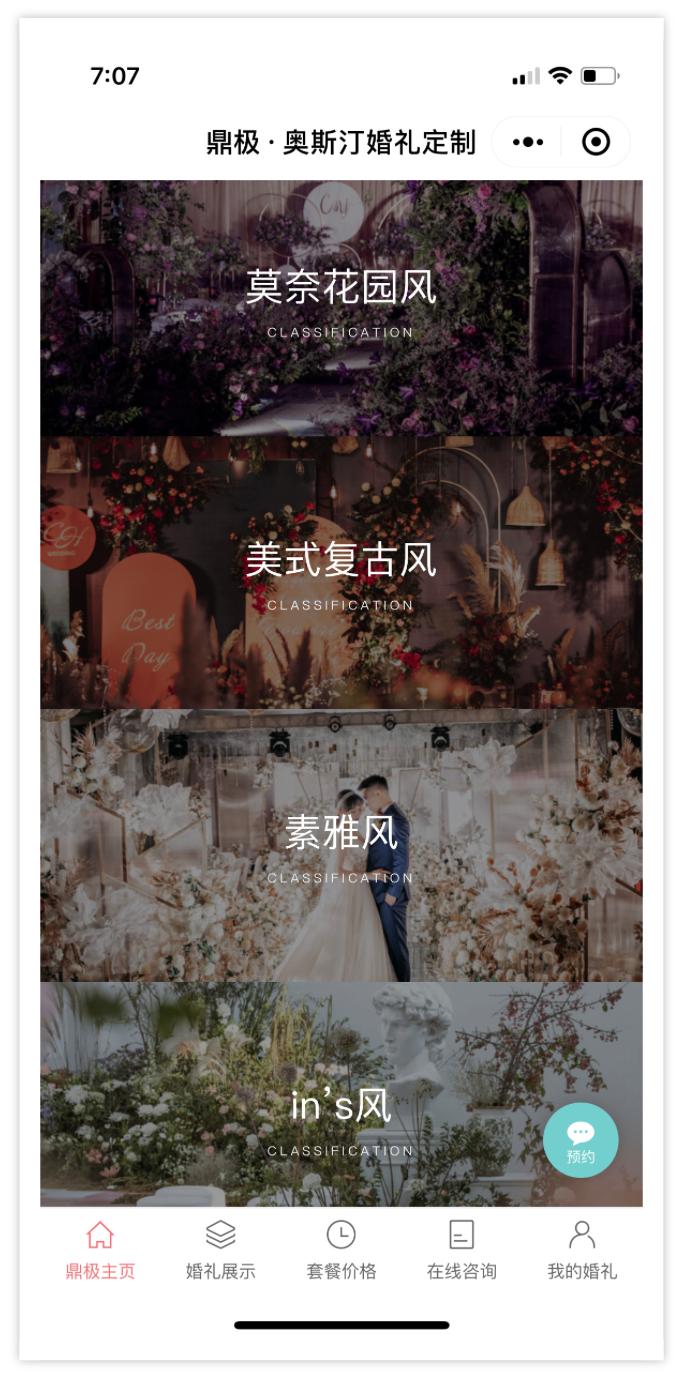This screenshot has width=684, height=1382.
Task: Go to the 鼎极主页 tab
Action: pyautogui.click(x=100, y=1249)
